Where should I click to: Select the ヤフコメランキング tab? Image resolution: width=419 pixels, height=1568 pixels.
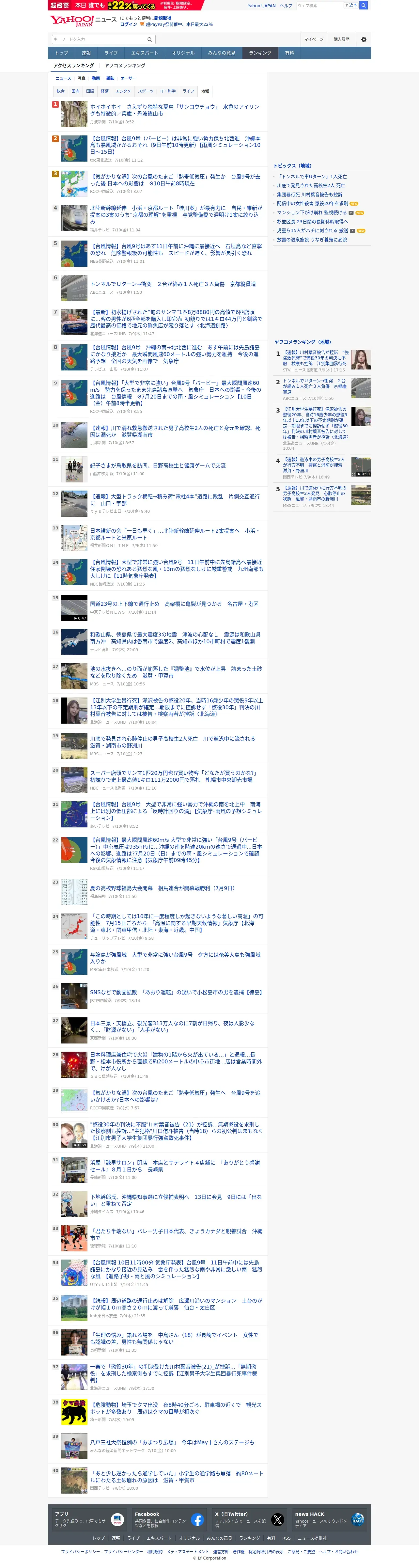tap(125, 65)
